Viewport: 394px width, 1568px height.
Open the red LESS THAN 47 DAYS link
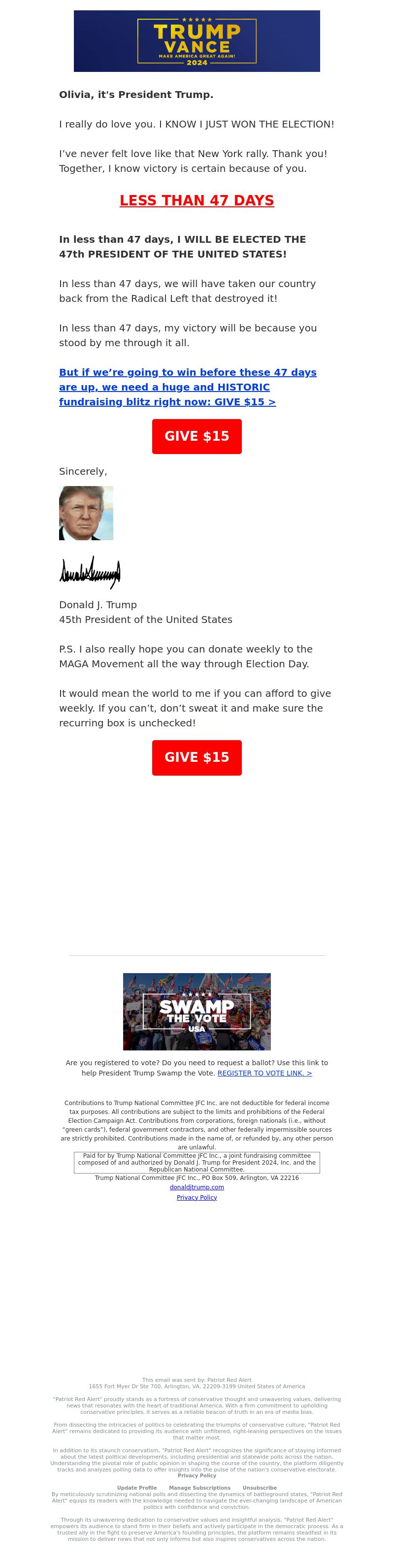197,200
